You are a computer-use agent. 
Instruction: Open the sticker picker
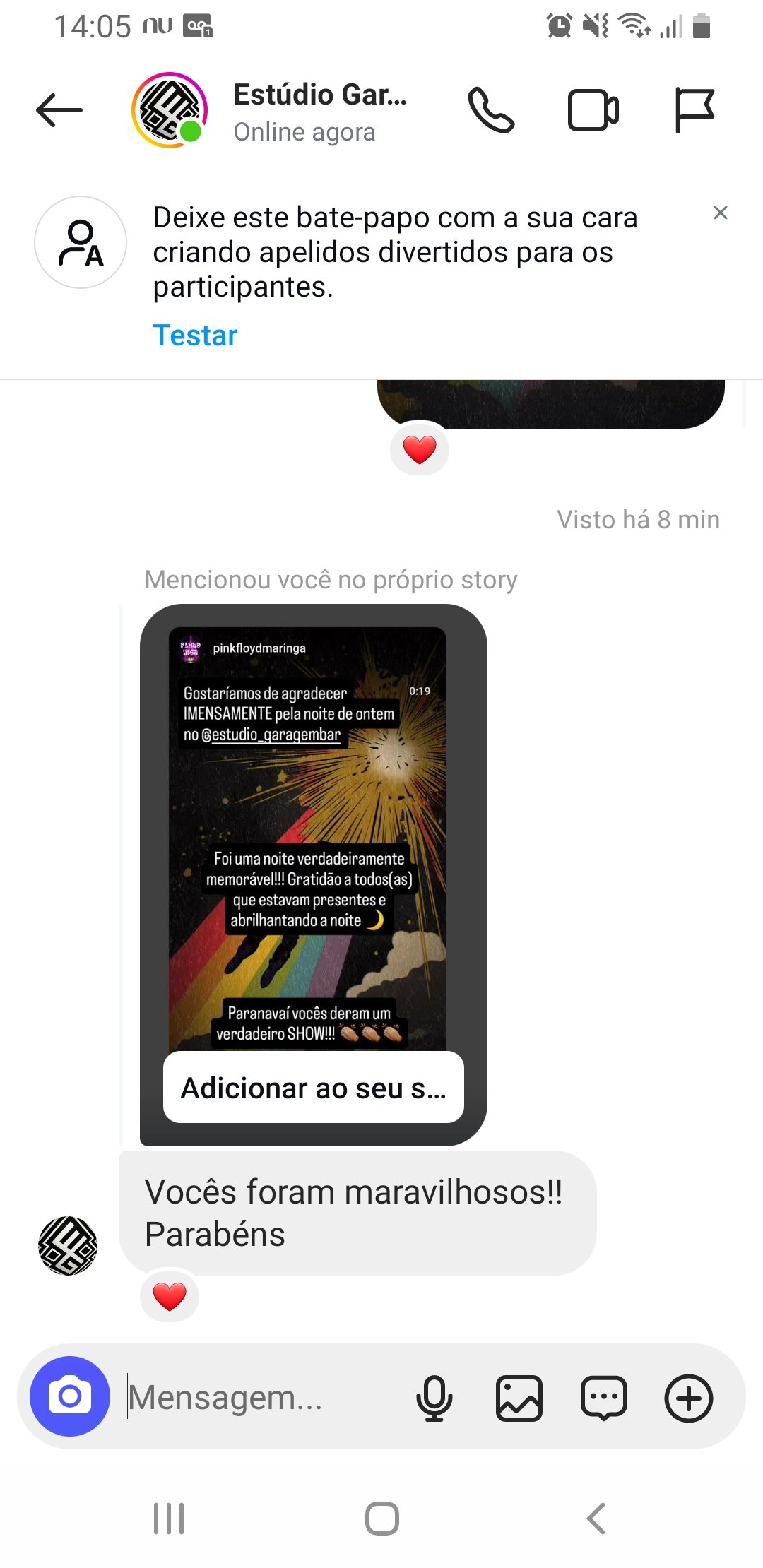coord(601,1397)
